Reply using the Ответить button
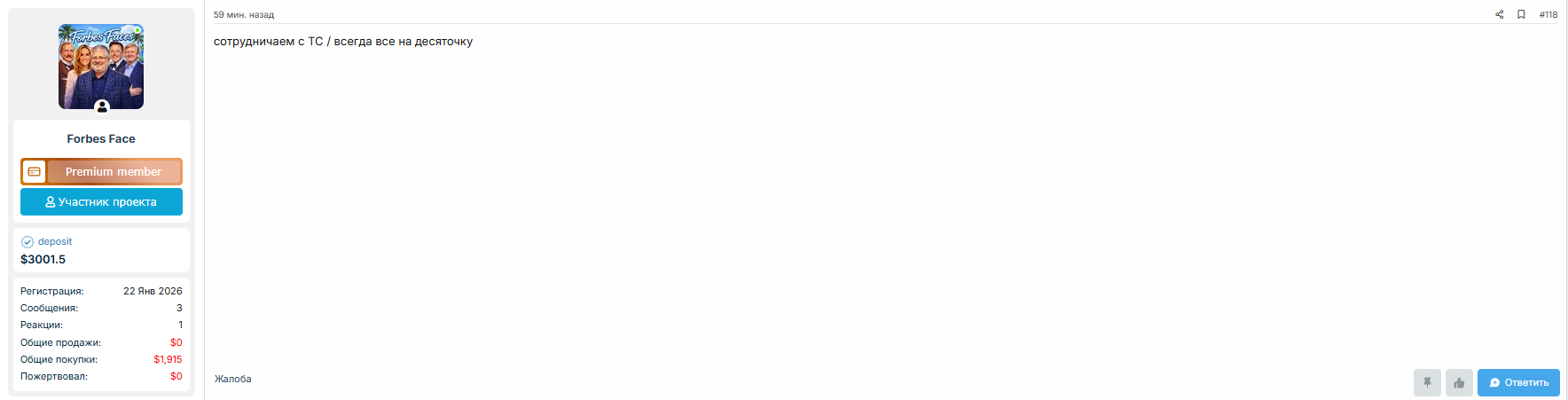This screenshot has height=400, width=1568. 1518,382
